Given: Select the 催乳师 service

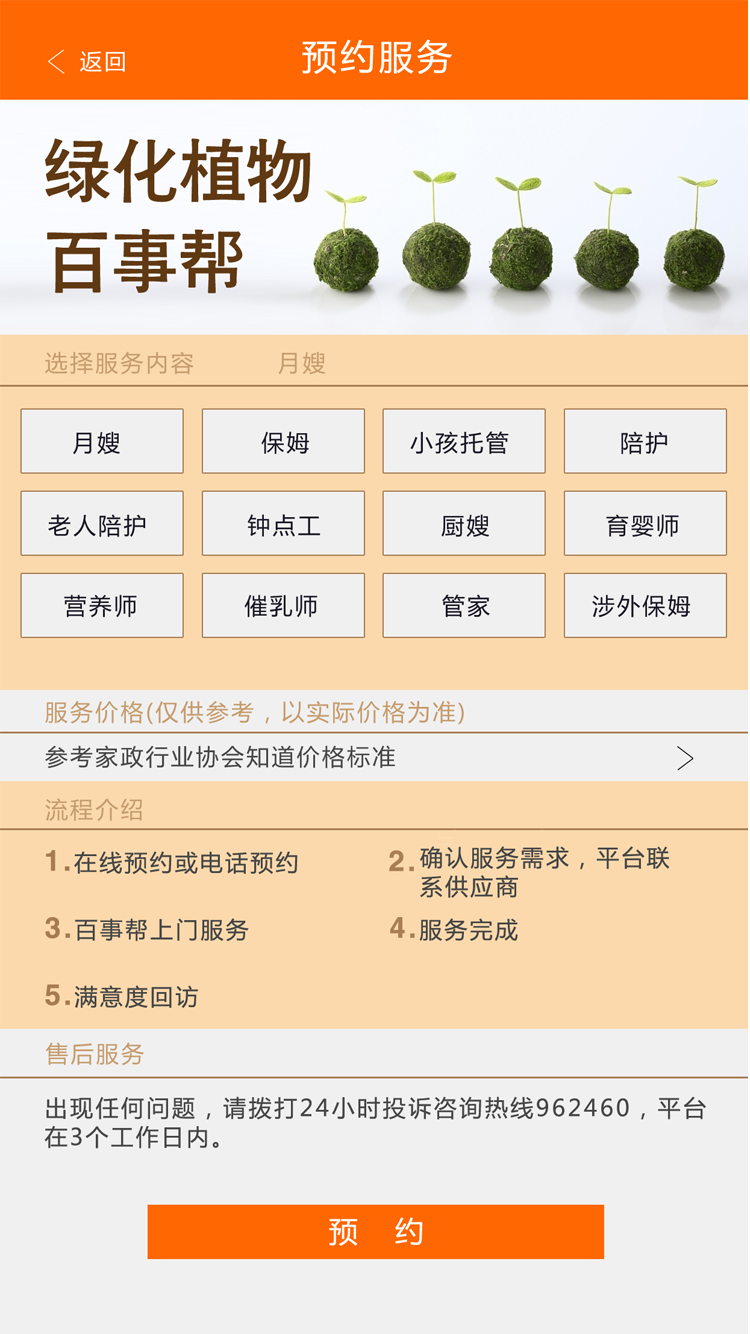Looking at the screenshot, I should click(283, 605).
